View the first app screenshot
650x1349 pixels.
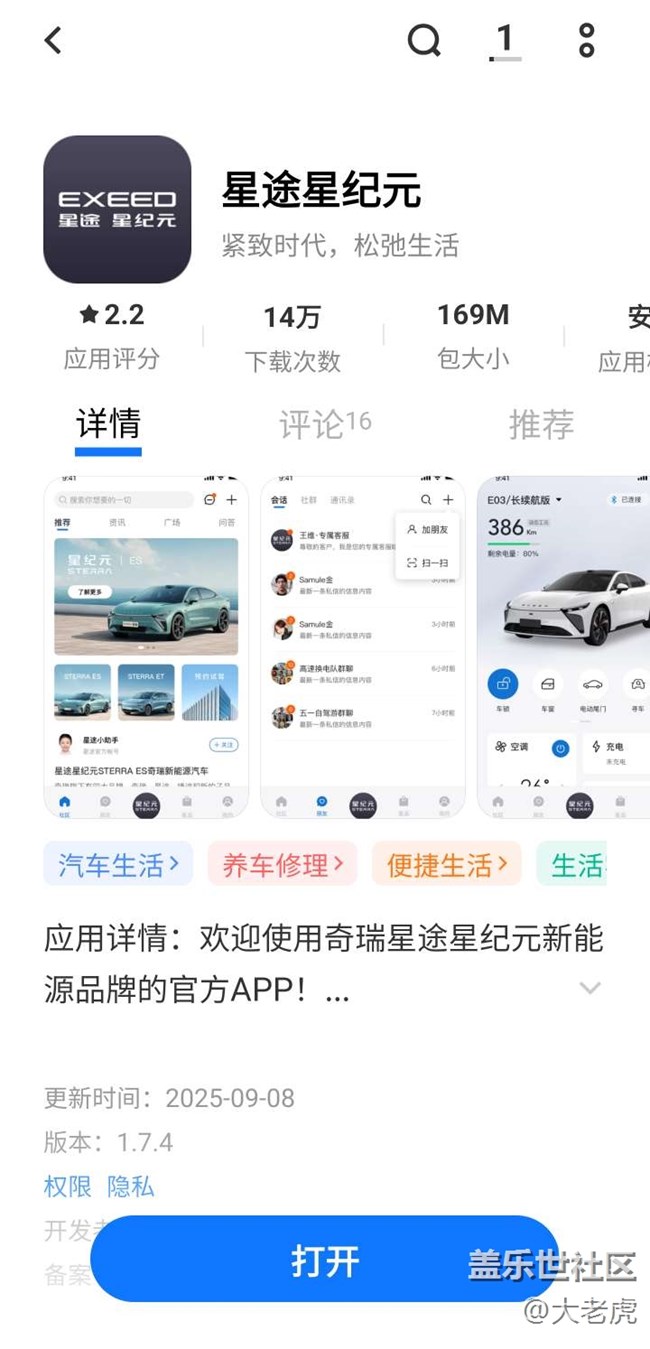click(146, 647)
